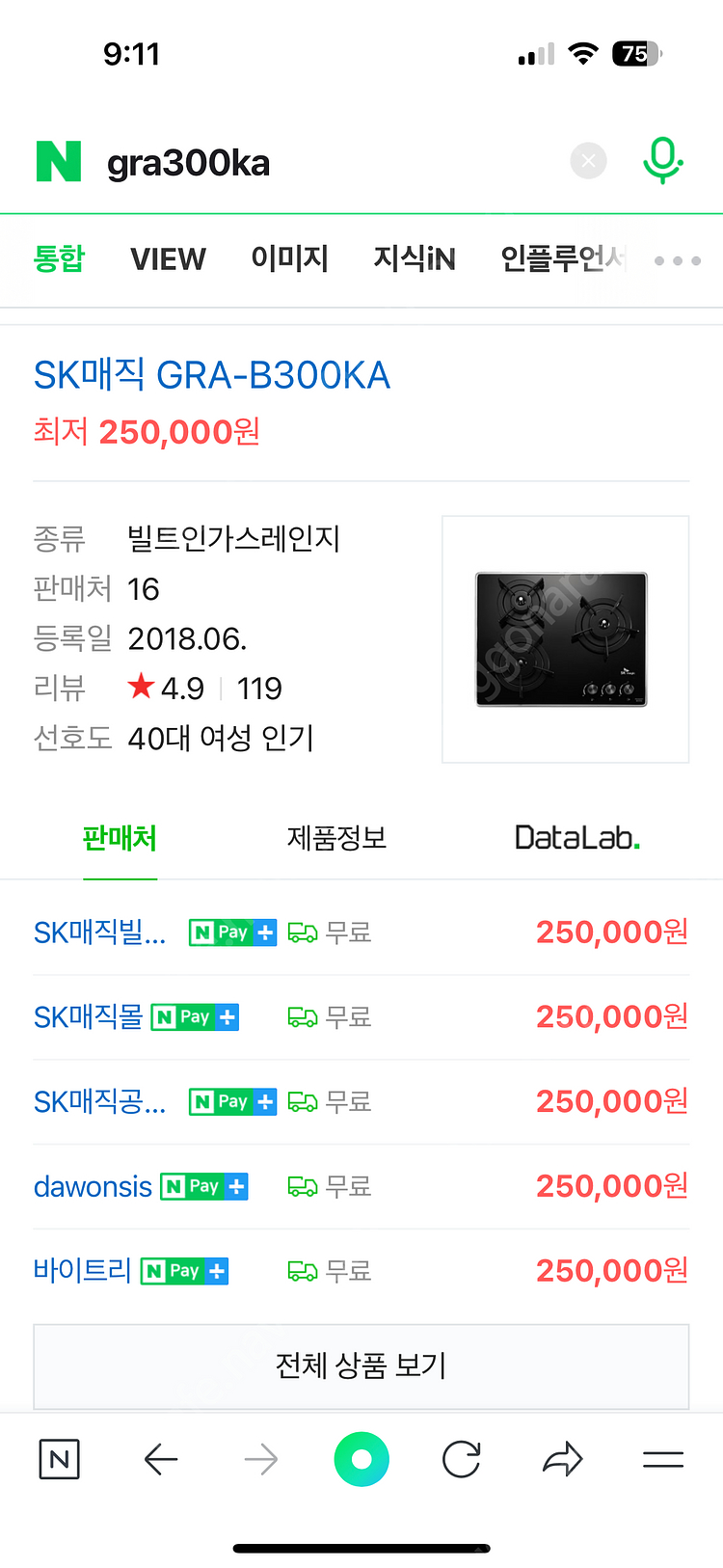Go back using the left arrow
The image size is (723, 1568).
[161, 1459]
